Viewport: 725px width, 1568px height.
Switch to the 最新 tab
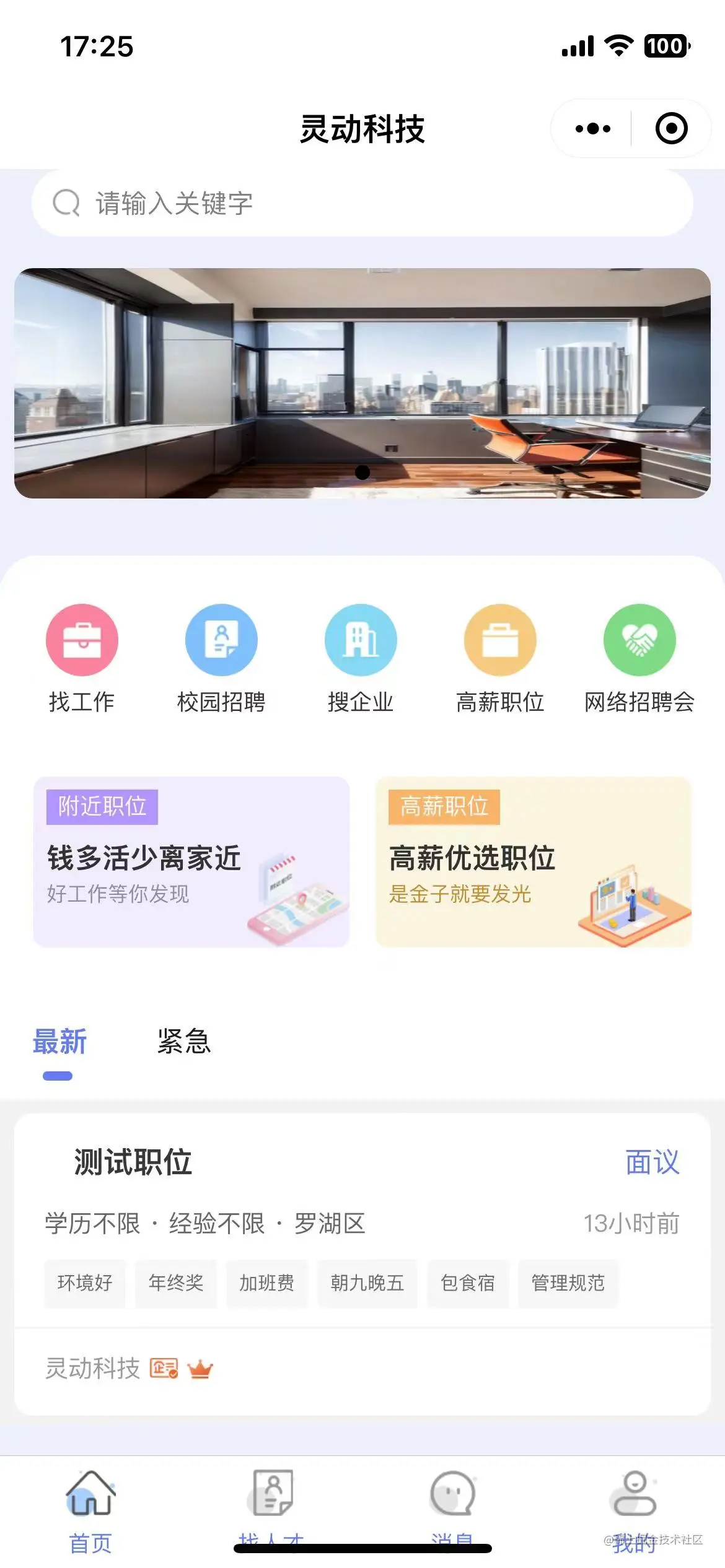[59, 1042]
